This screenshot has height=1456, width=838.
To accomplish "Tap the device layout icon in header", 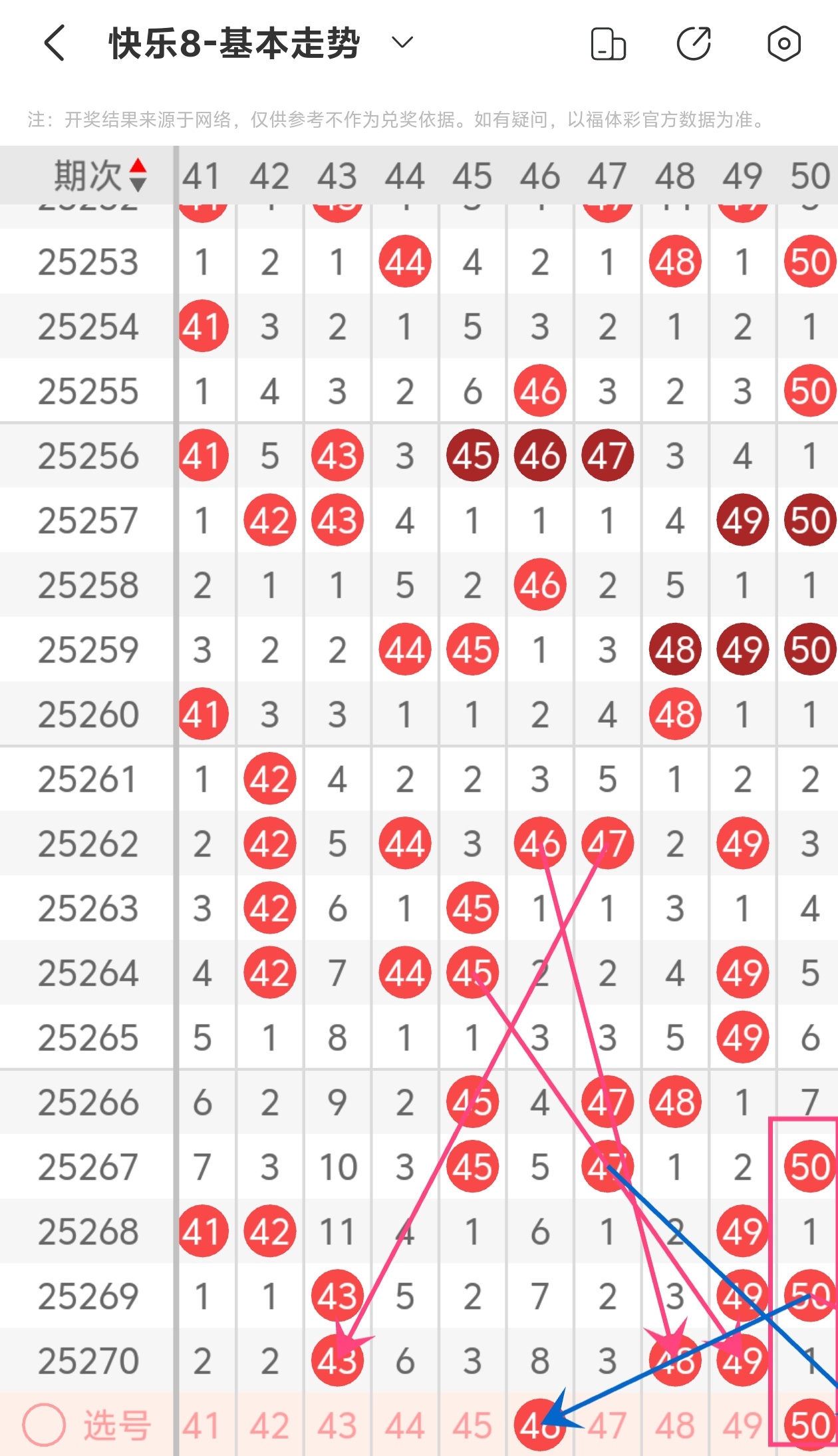I will pos(608,44).
